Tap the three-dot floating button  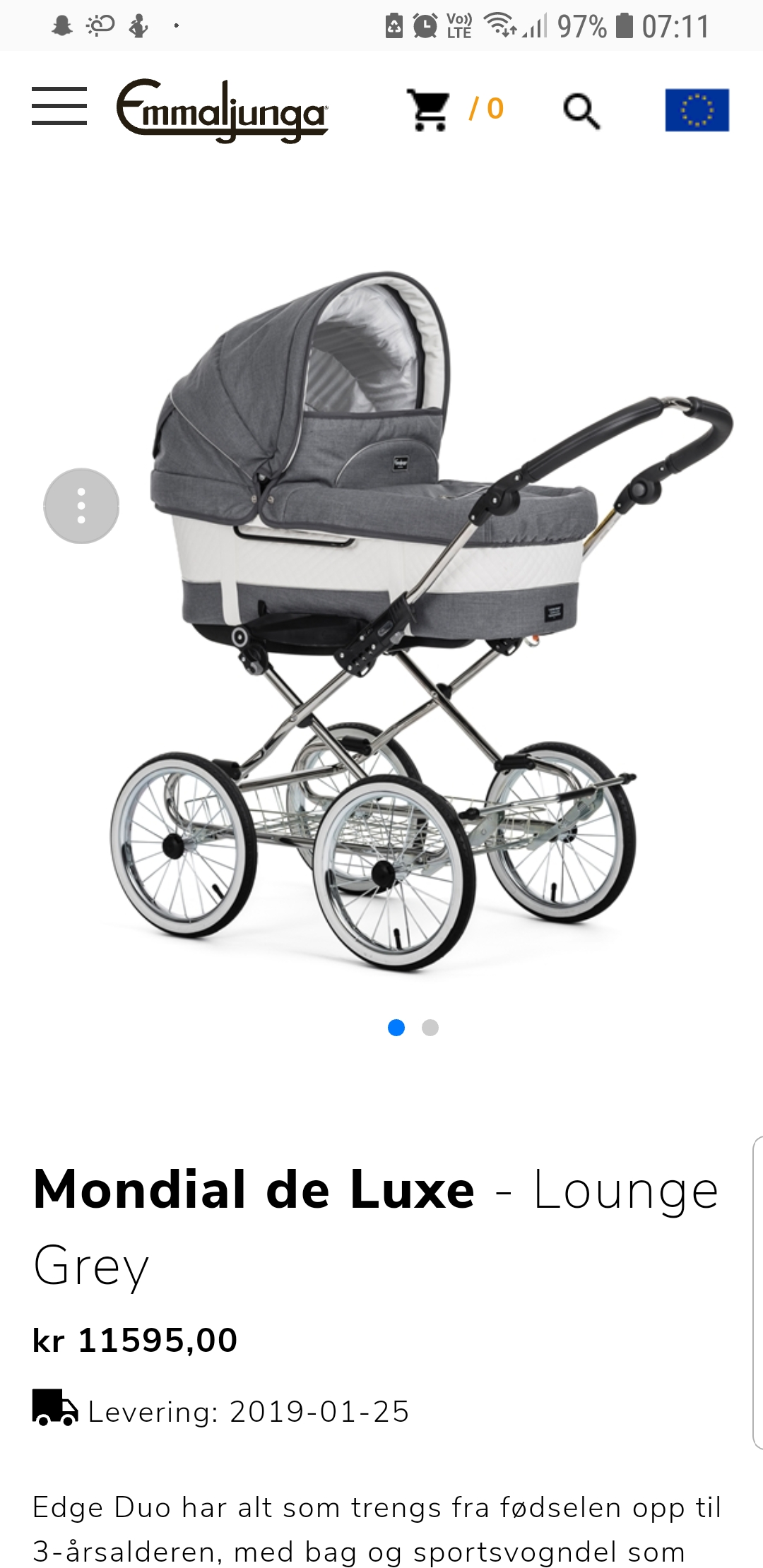pos(81,506)
